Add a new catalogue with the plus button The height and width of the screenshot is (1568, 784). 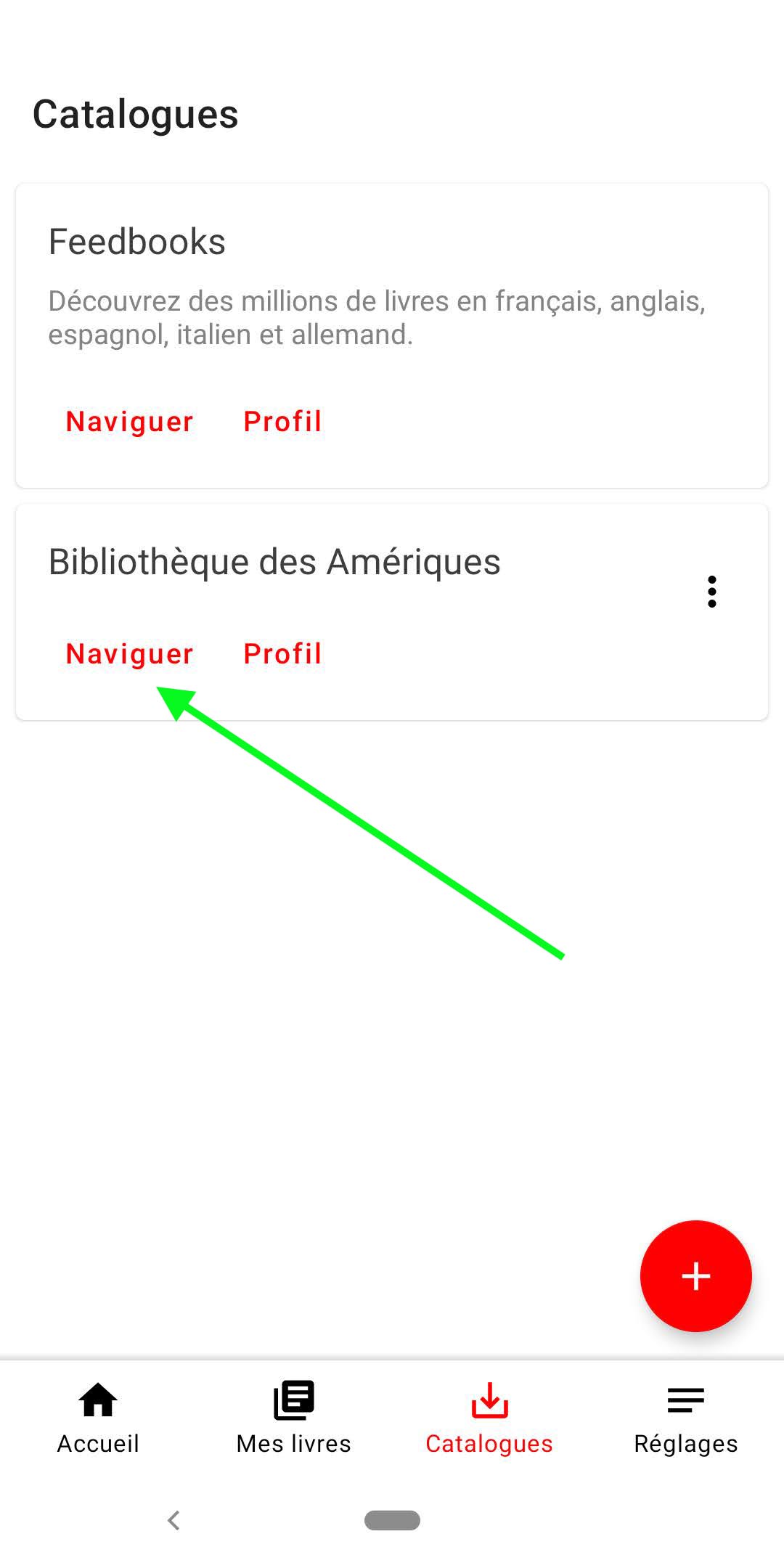point(695,1276)
